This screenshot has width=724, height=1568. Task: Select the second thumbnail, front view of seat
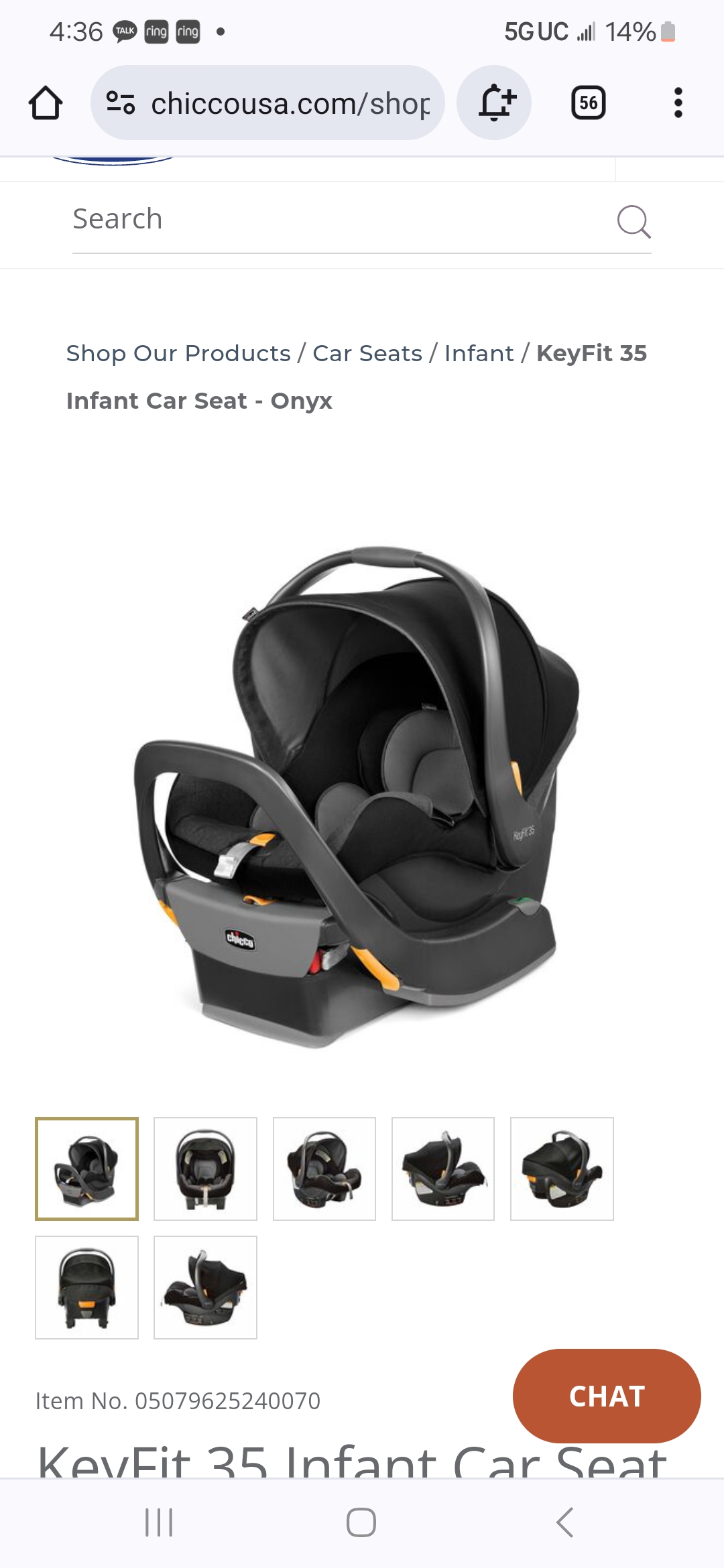pyautogui.click(x=205, y=1169)
